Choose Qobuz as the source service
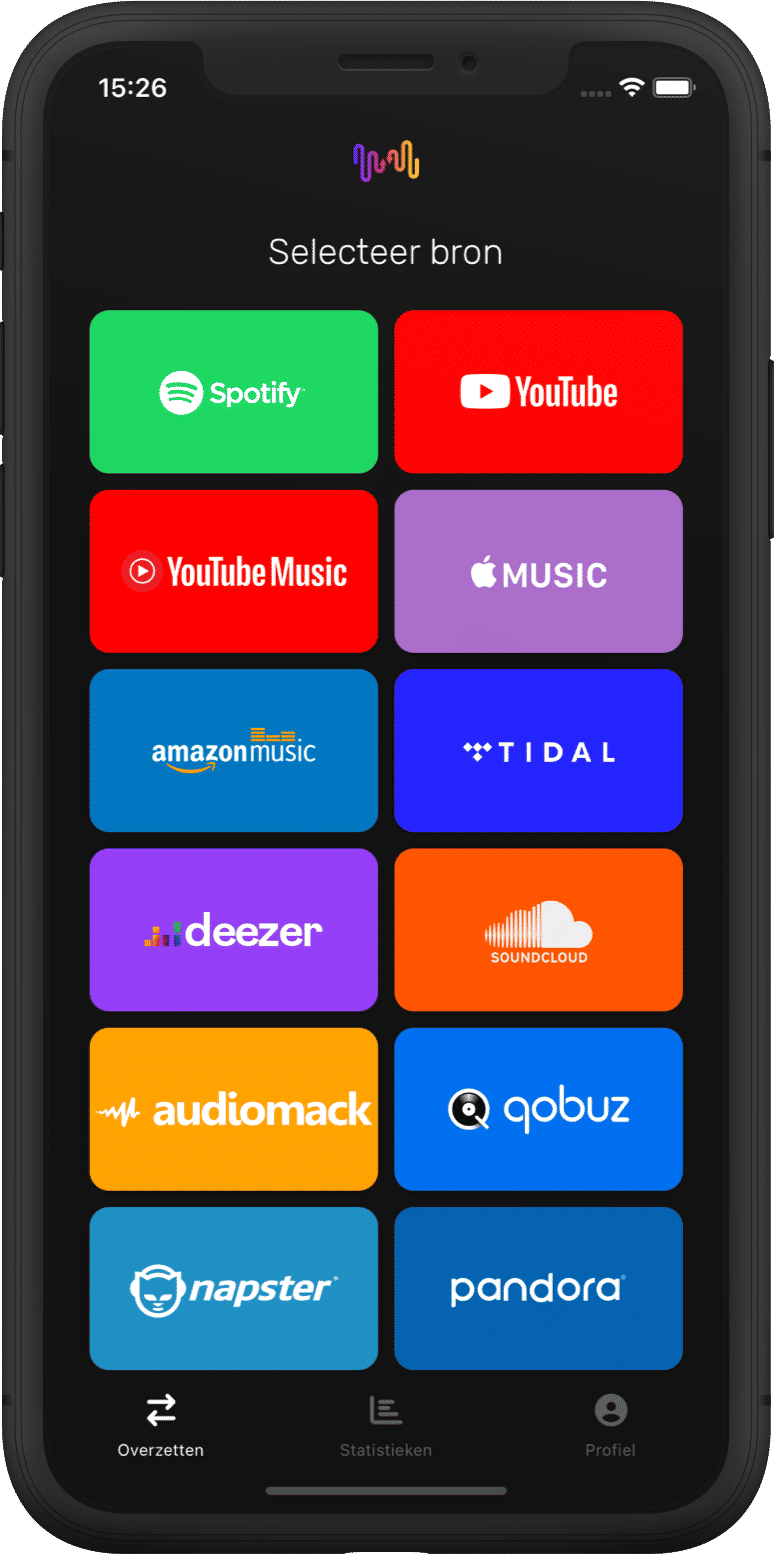 (x=538, y=1109)
